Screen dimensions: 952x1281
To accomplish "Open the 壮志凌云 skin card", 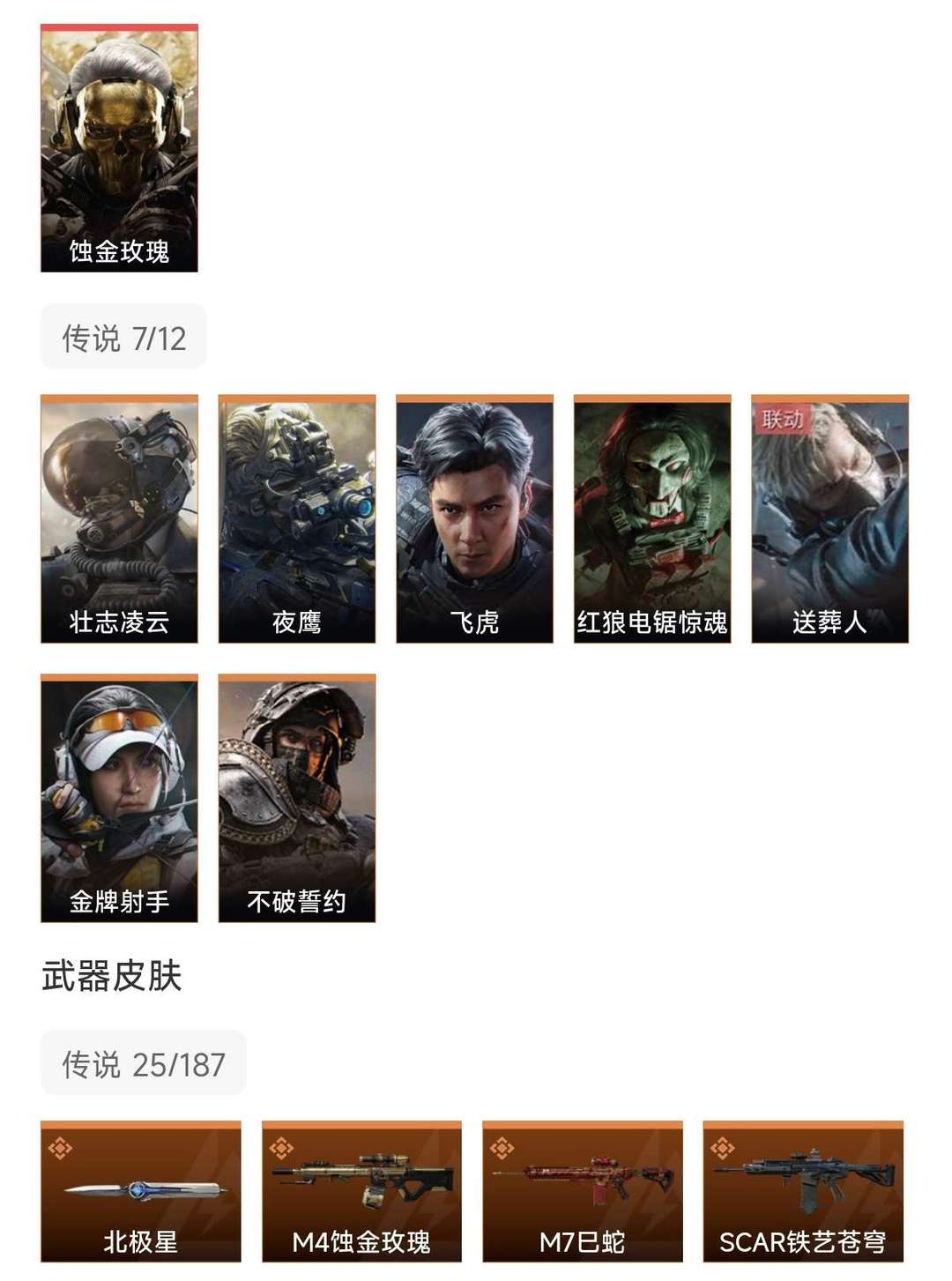I will (x=119, y=518).
